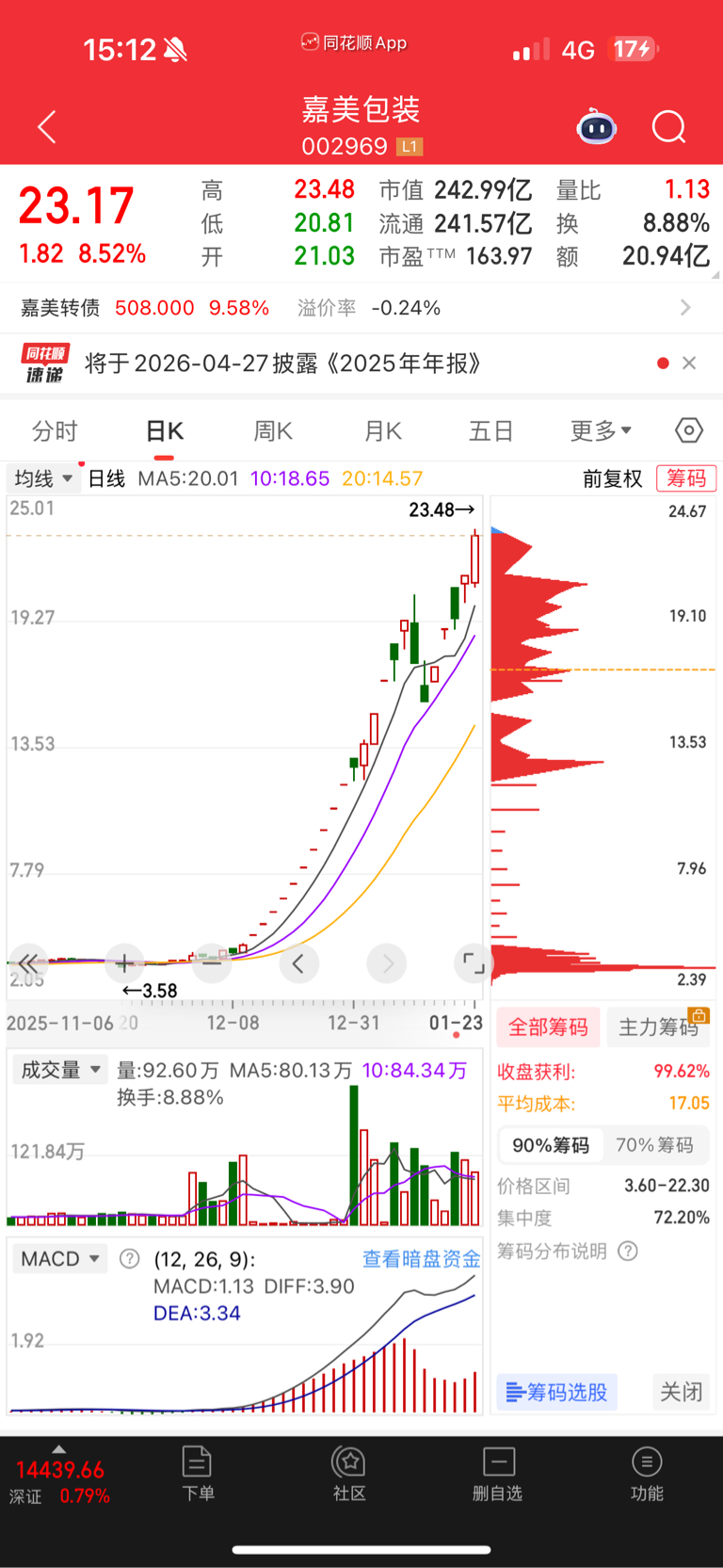This screenshot has width=723, height=1568.
Task: Select the 周K weekly chart tab
Action: click(273, 431)
